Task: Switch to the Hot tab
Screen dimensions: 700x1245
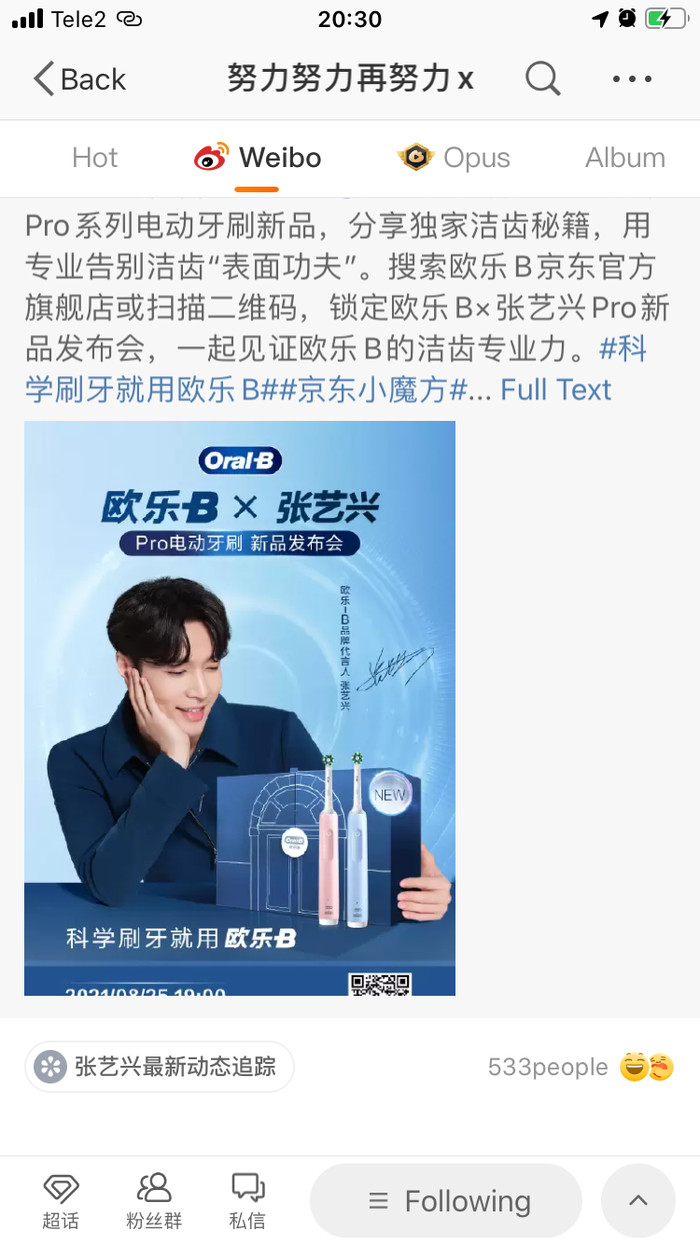Action: (95, 158)
